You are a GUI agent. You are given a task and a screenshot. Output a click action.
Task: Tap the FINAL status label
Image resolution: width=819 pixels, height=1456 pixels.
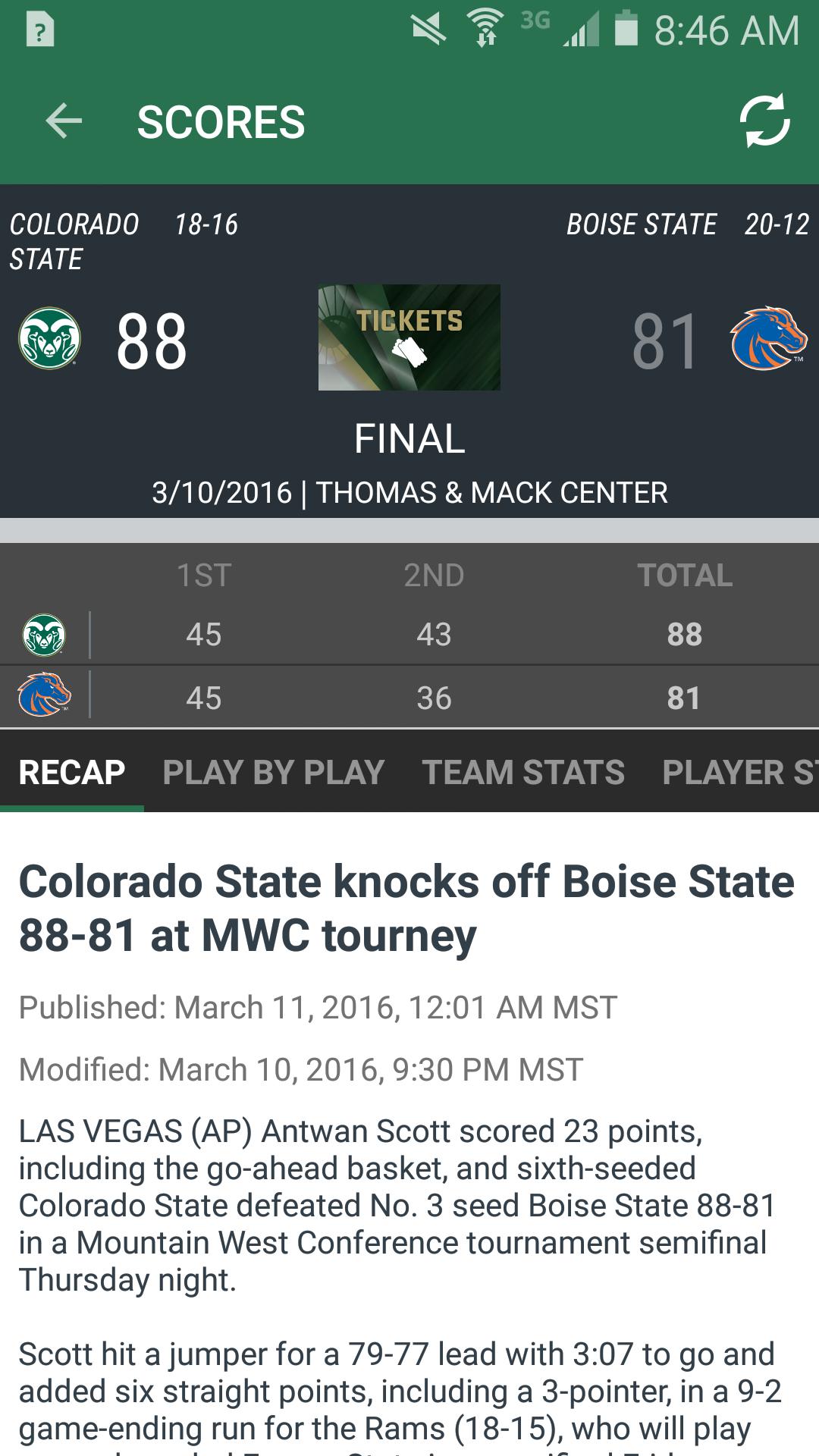(x=409, y=438)
